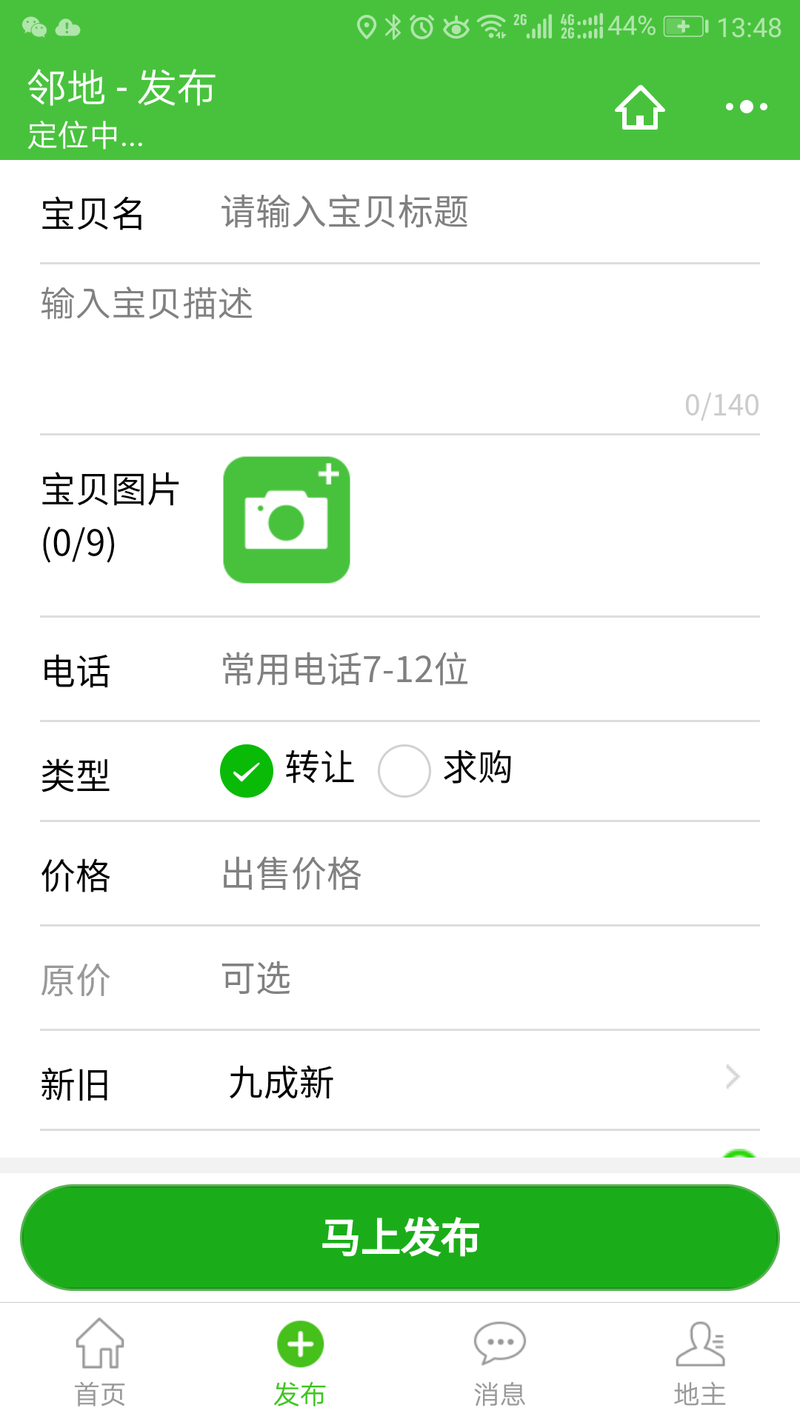This screenshot has height=1422, width=800.
Task: Go to the 地主 tab
Action: click(700, 1360)
